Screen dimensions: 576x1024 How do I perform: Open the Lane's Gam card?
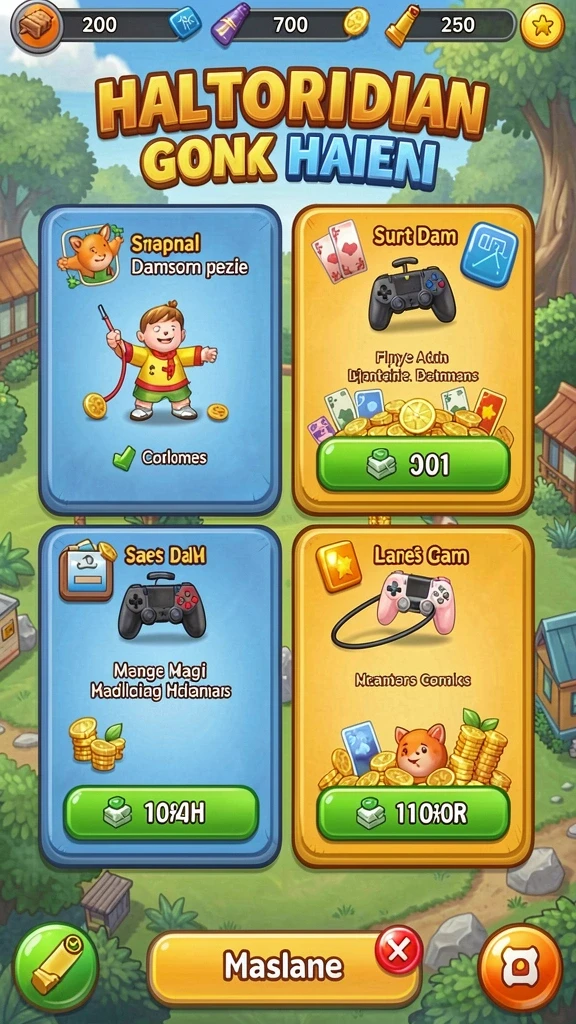(x=413, y=696)
